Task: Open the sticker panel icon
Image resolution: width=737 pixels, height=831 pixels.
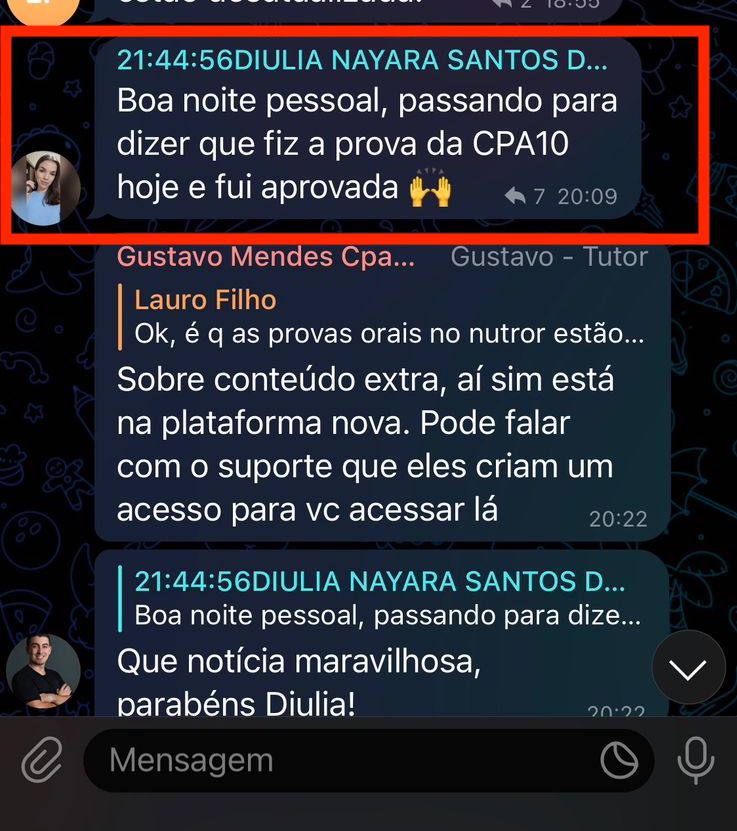Action: click(x=619, y=762)
